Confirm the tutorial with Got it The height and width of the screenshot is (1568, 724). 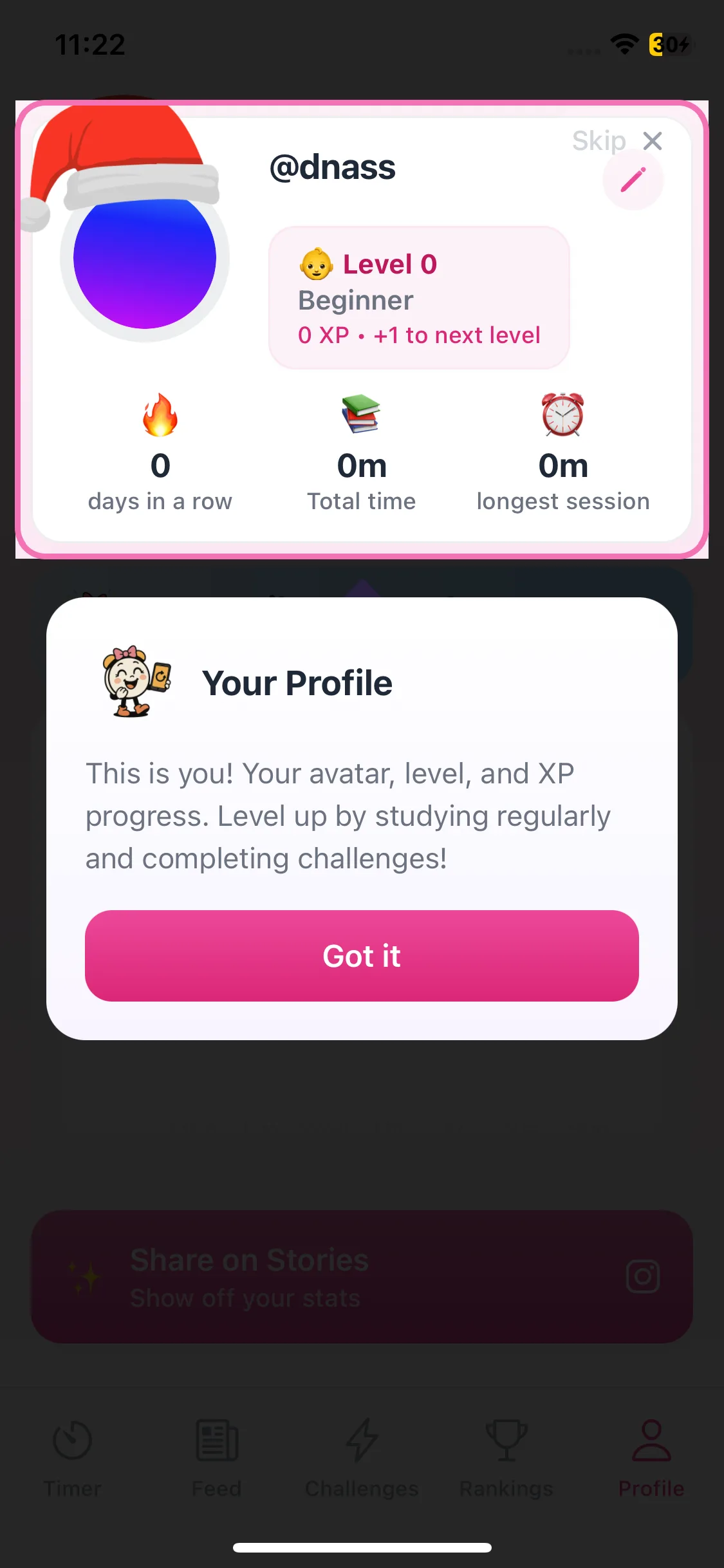coord(362,955)
